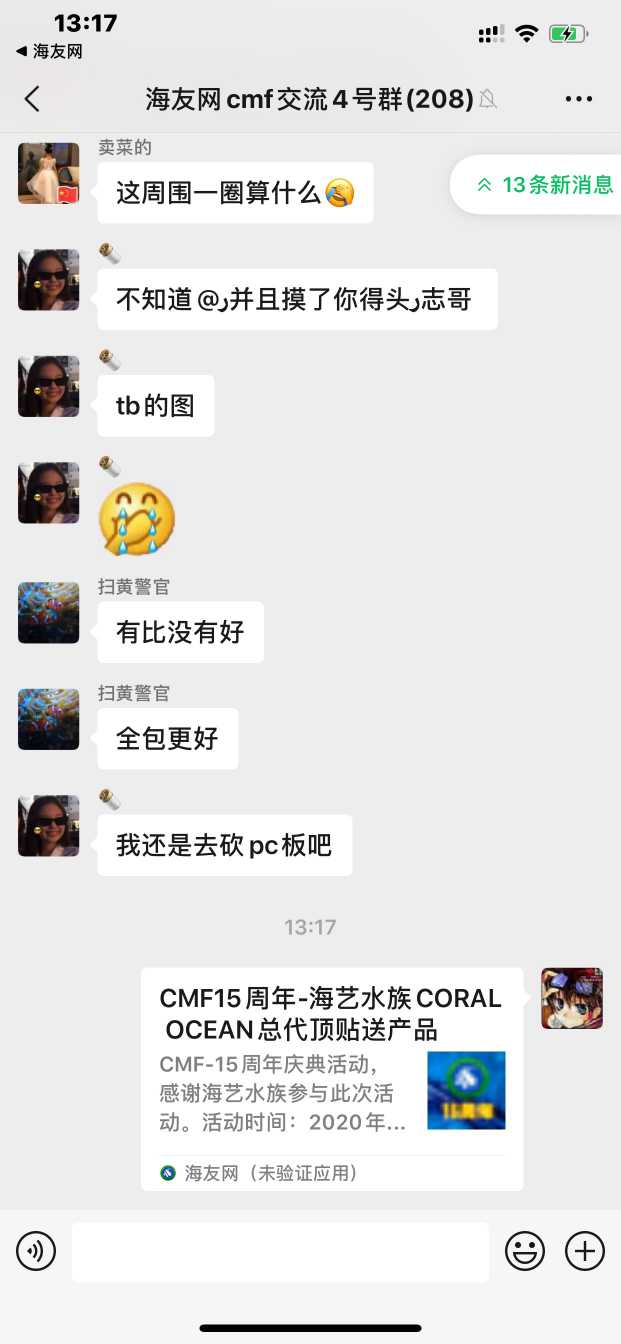This screenshot has width=621, height=1344.
Task: Open the emoji picker
Action: click(524, 1250)
